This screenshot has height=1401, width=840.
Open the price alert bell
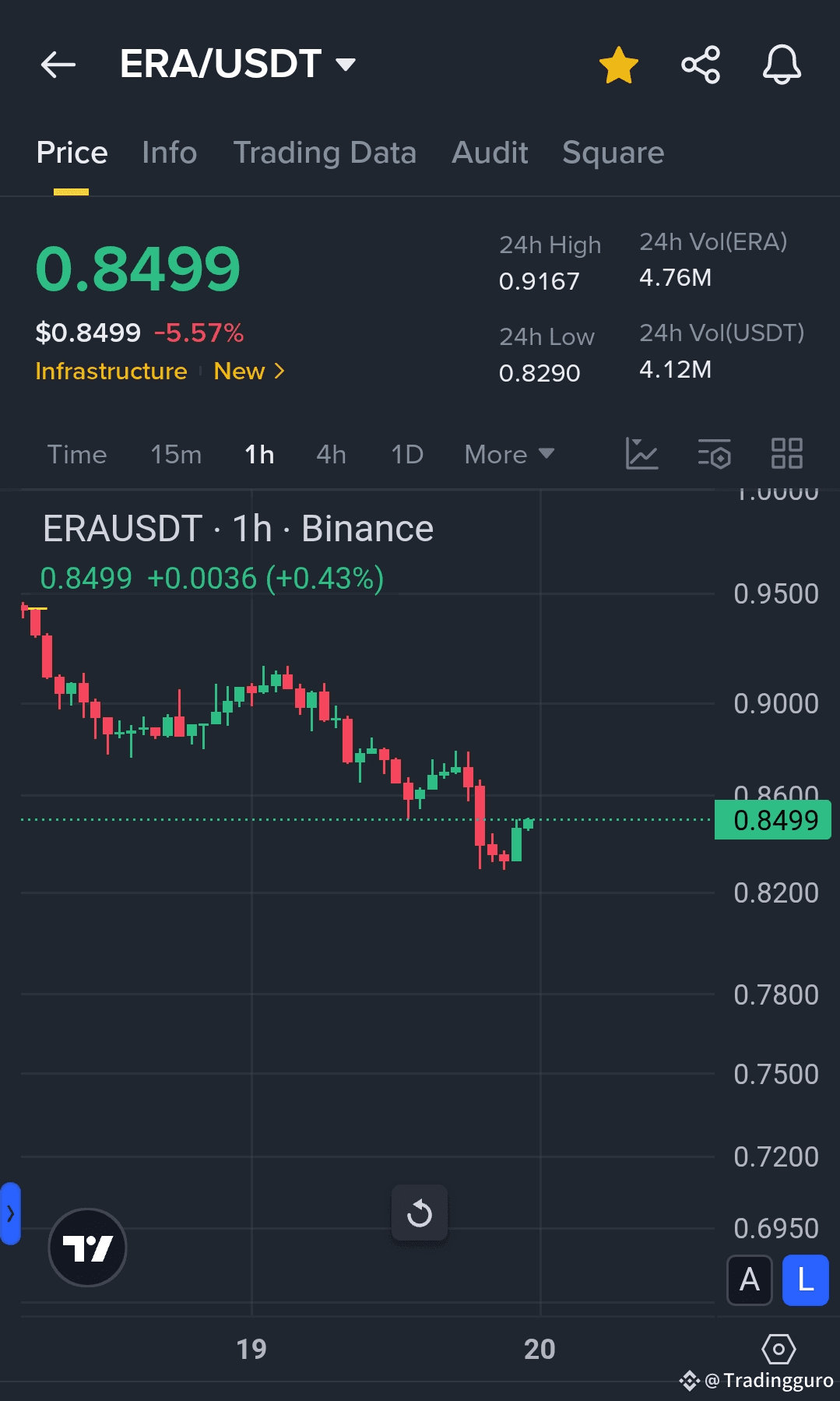[782, 65]
